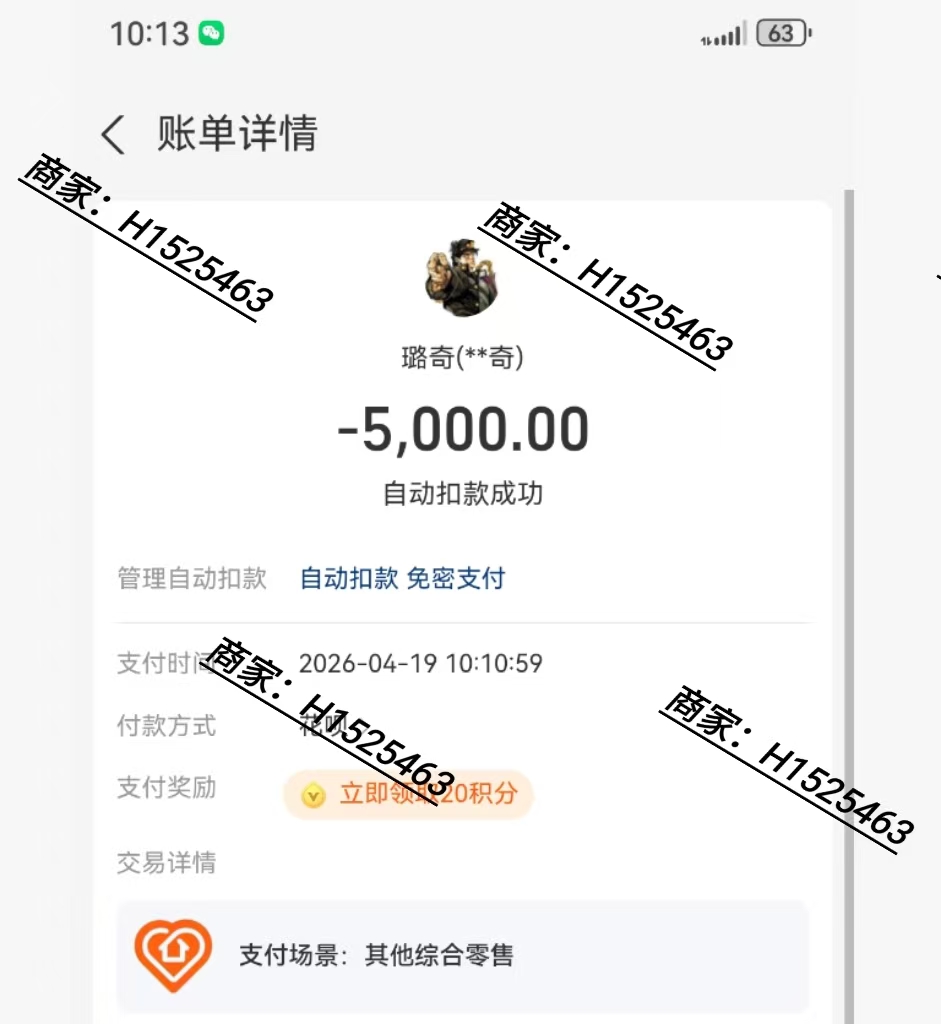Claim the 立即领取20积分 payment reward
This screenshot has width=941, height=1024.
tap(408, 795)
